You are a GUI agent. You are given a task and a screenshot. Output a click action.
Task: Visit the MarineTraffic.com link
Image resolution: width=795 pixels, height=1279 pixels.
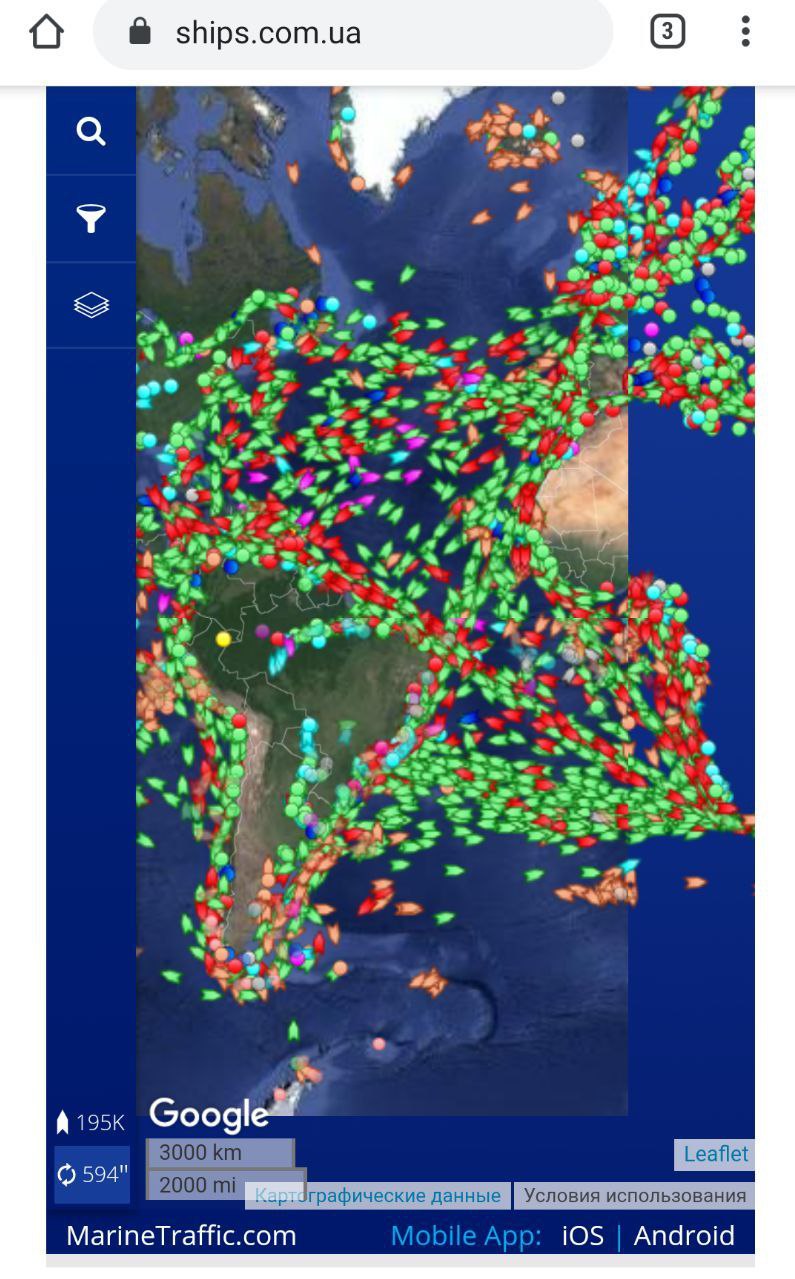click(181, 1235)
